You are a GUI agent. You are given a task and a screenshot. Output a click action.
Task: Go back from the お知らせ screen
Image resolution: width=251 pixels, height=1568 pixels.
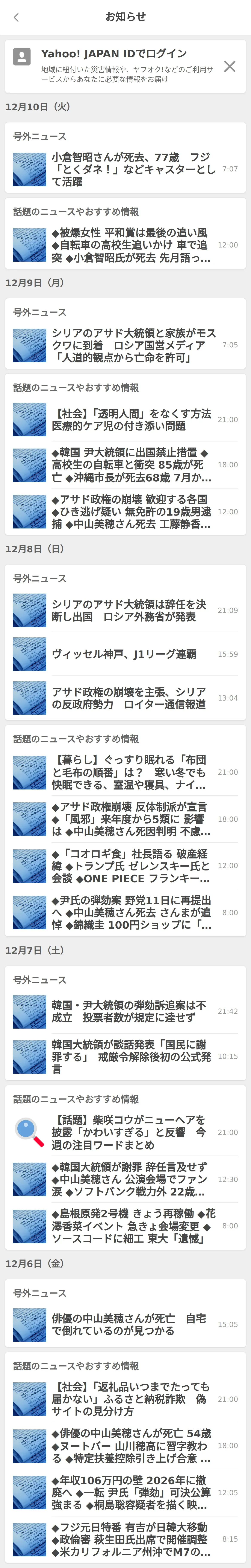point(16,17)
